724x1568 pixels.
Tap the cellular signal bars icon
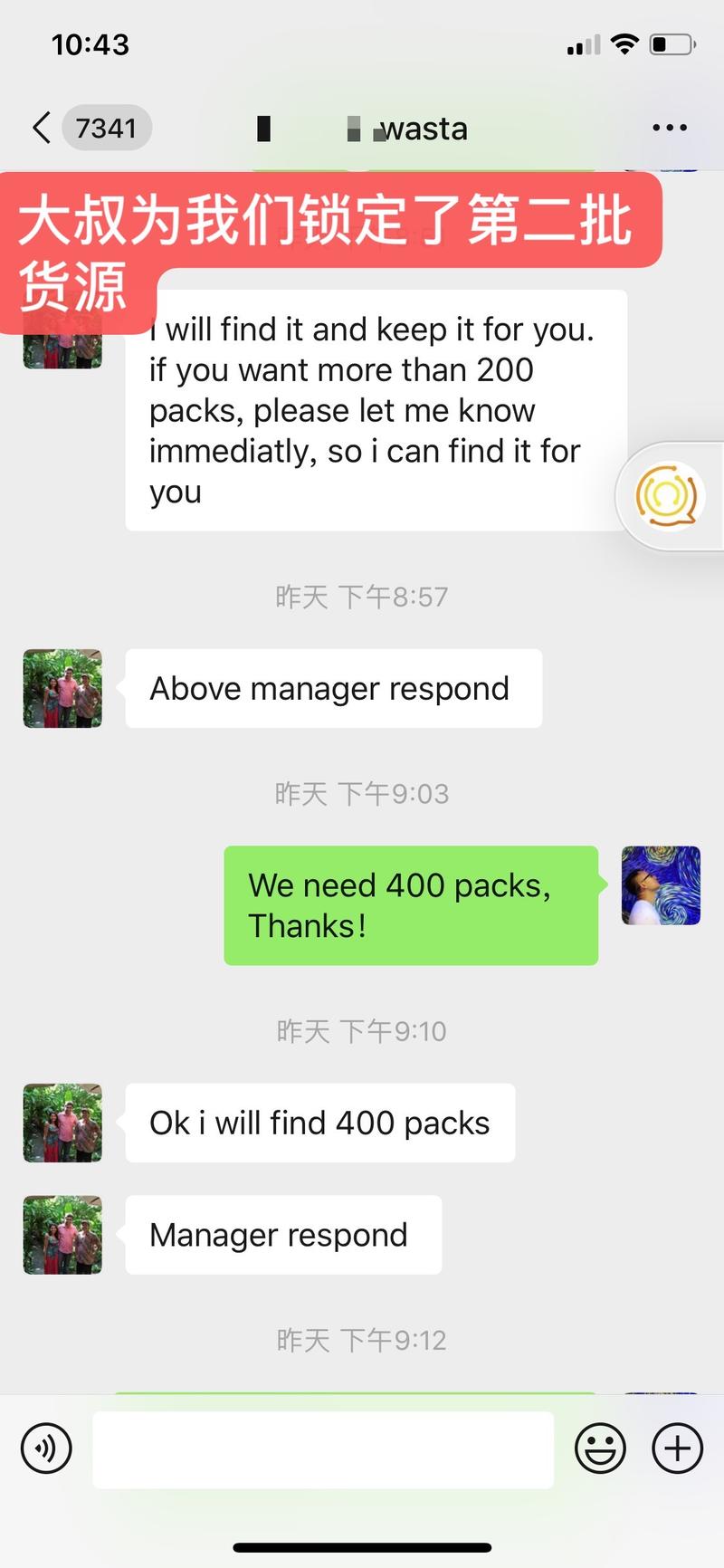[583, 43]
